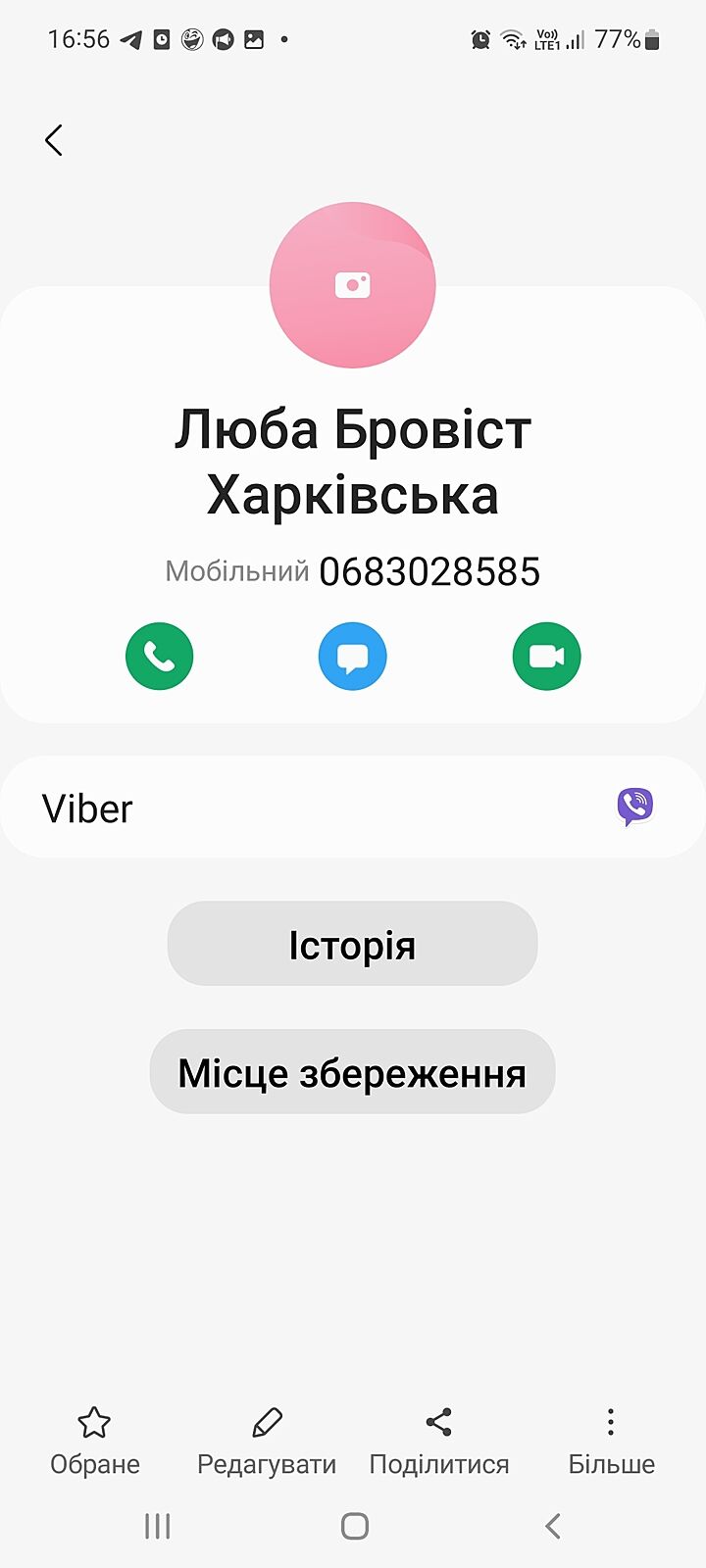Start a video call with this contact
The height and width of the screenshot is (1568, 706).
[546, 656]
